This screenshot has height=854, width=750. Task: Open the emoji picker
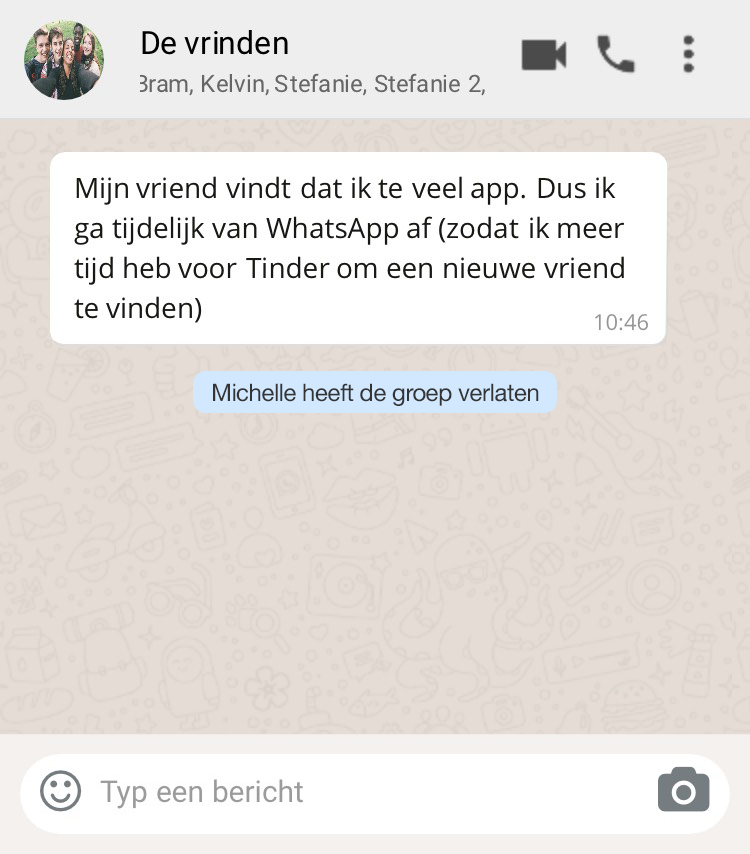tap(60, 791)
